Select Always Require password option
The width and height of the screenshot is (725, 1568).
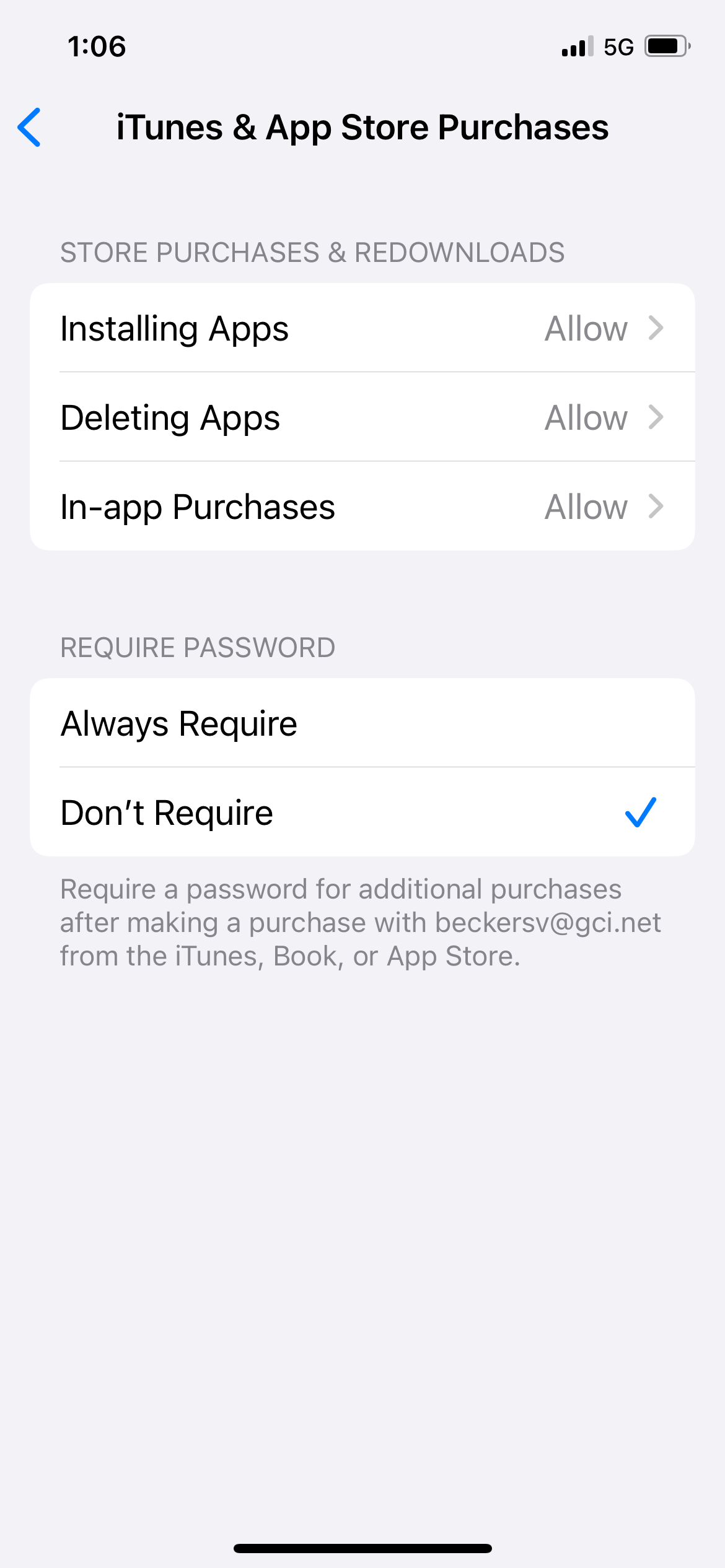[x=362, y=723]
